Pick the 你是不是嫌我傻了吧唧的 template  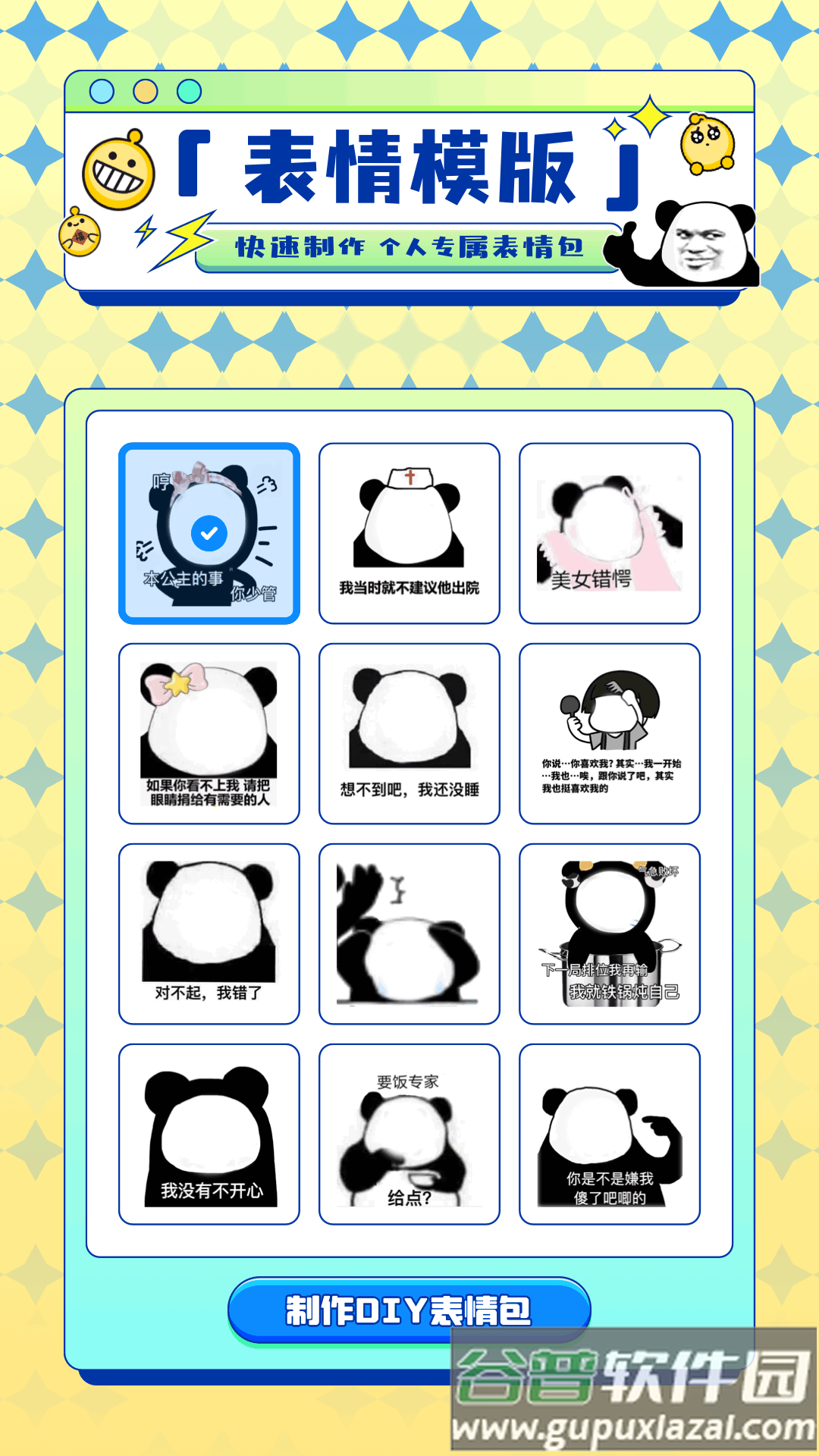pyautogui.click(x=610, y=1134)
